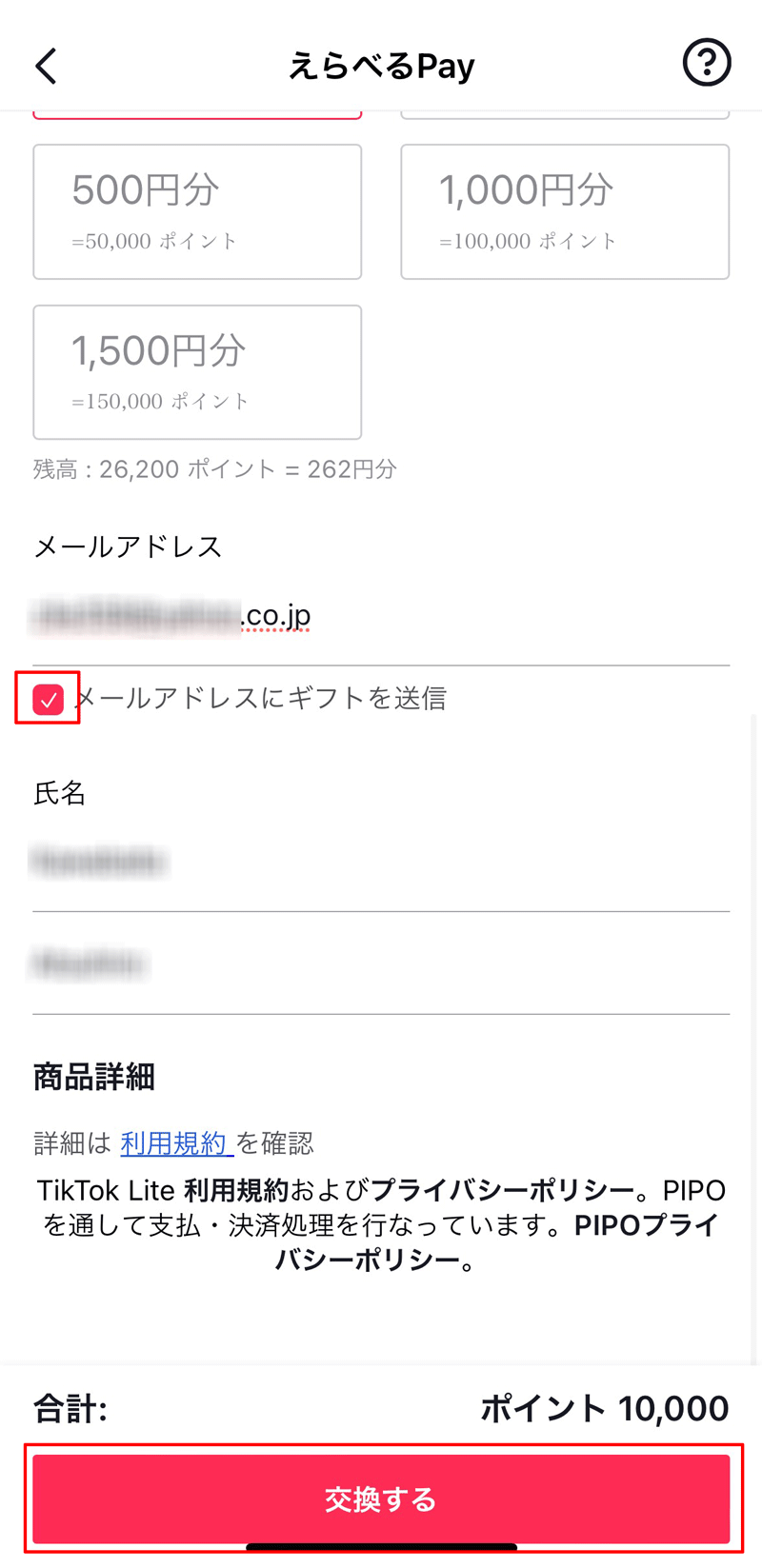Select the 1,000円分 amount option
762x1568 pixels.
coord(565,211)
